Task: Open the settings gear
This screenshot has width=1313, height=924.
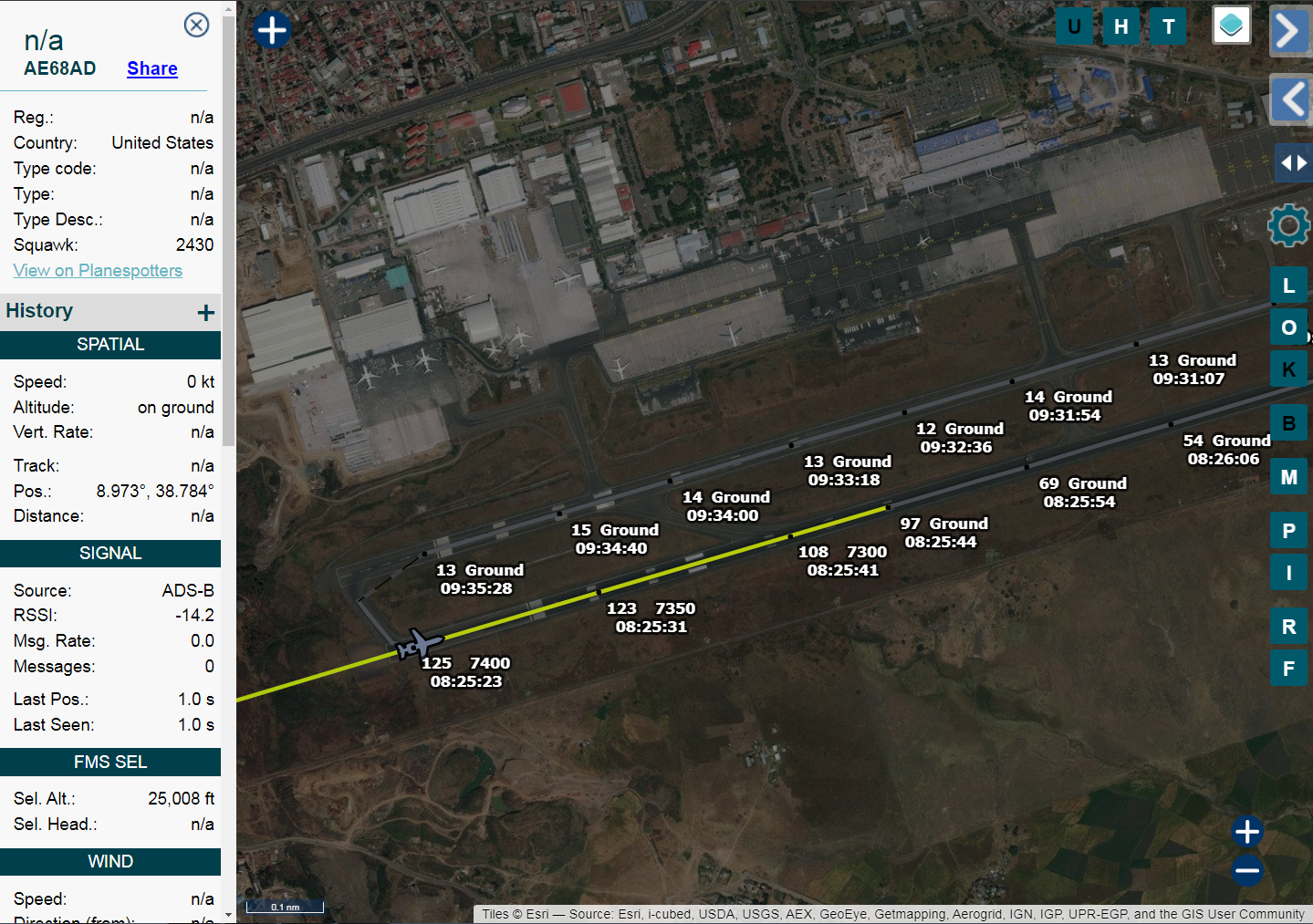Action: 1288,225
